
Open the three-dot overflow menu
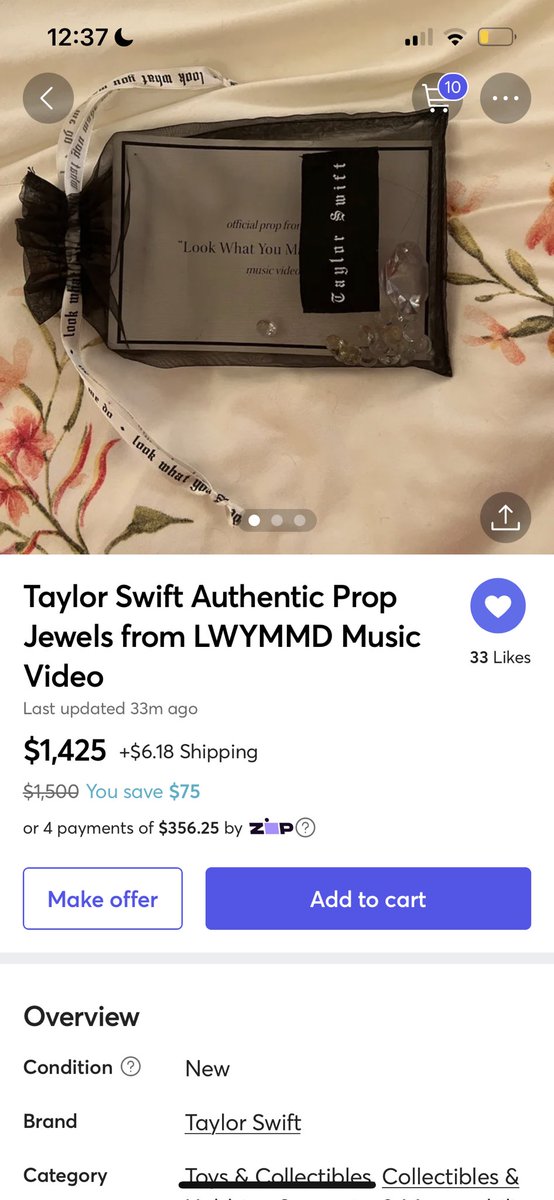pyautogui.click(x=505, y=98)
